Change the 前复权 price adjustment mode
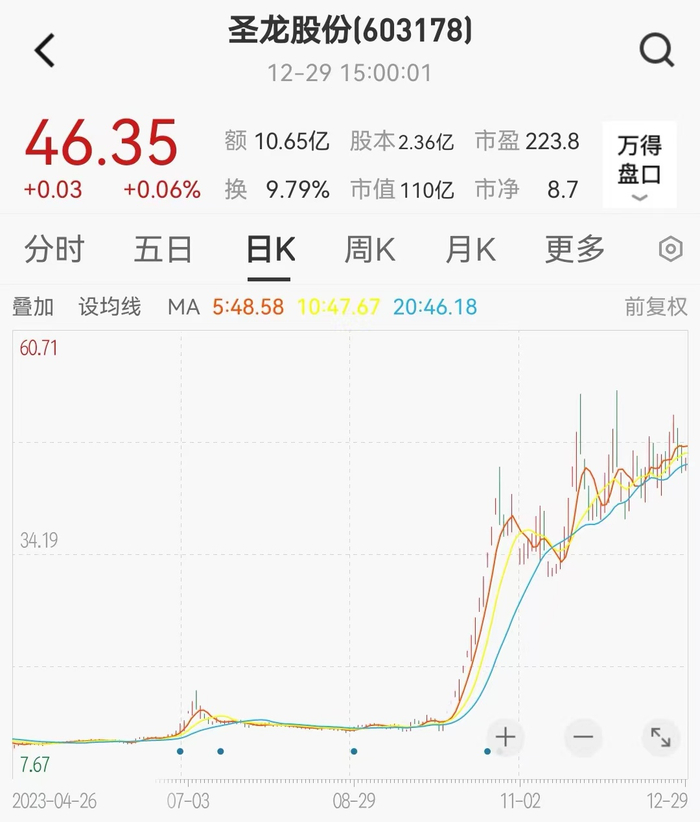700x822 pixels. tap(656, 307)
